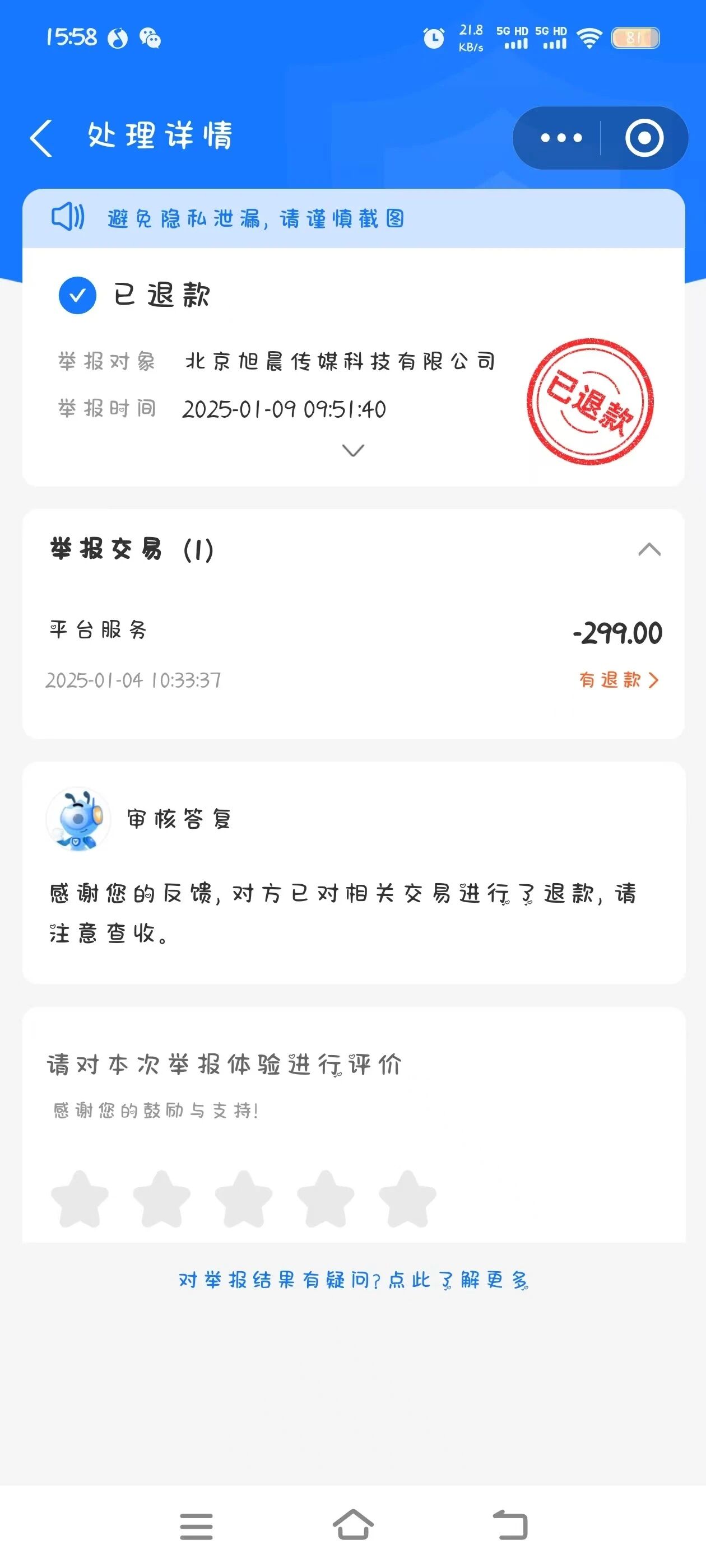
Task: Expand report details below 举报时间
Action: pos(352,450)
